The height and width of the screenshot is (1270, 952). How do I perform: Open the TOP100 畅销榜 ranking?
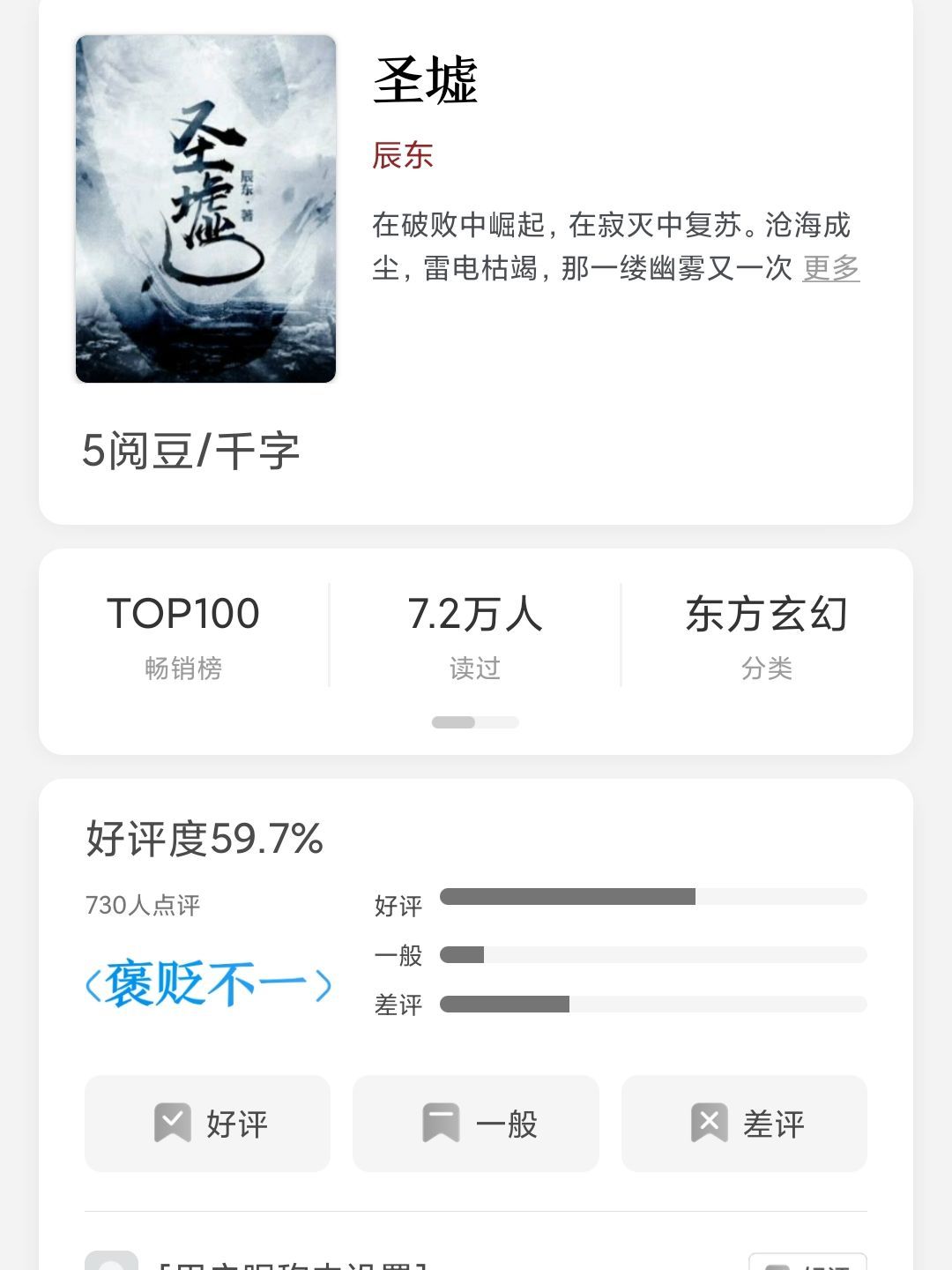tap(183, 635)
